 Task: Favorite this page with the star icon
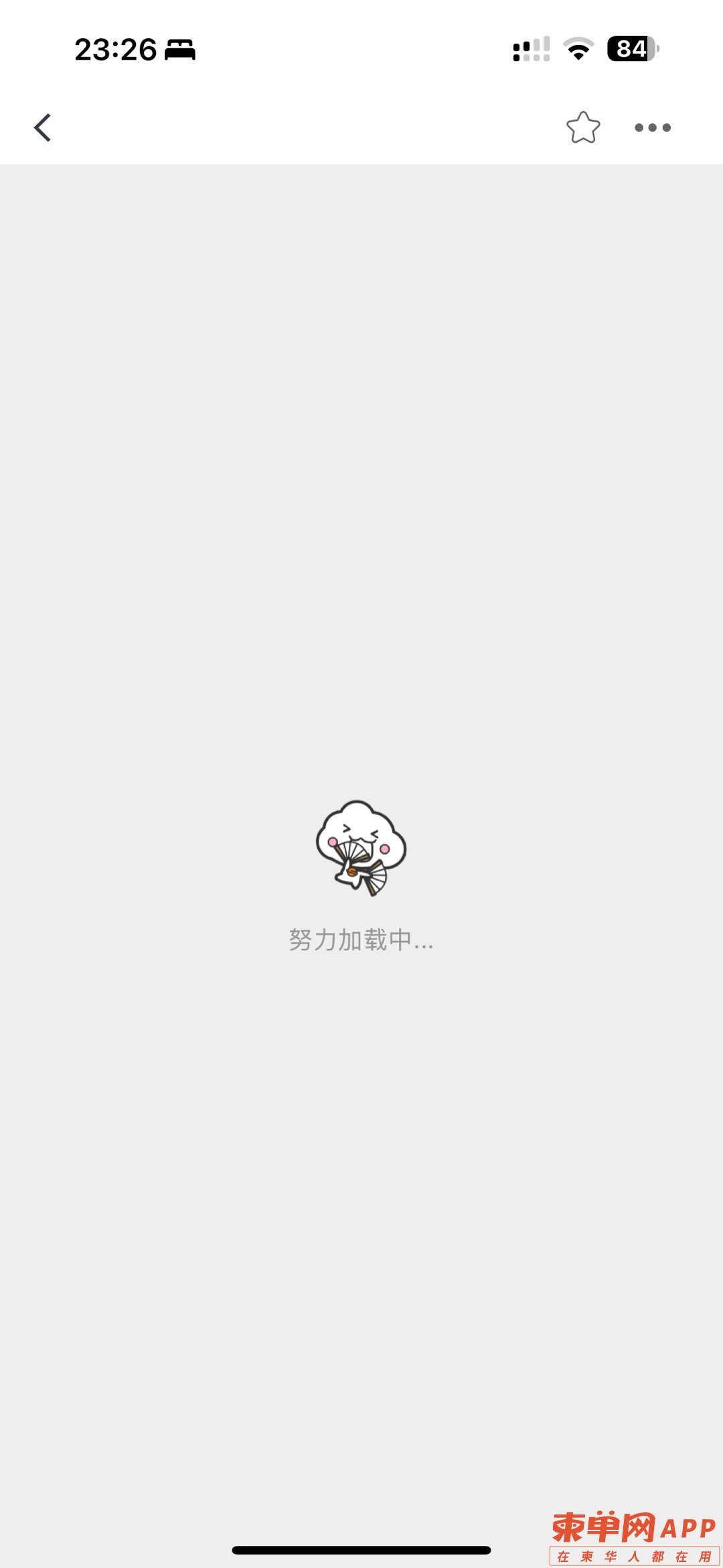pyautogui.click(x=582, y=127)
